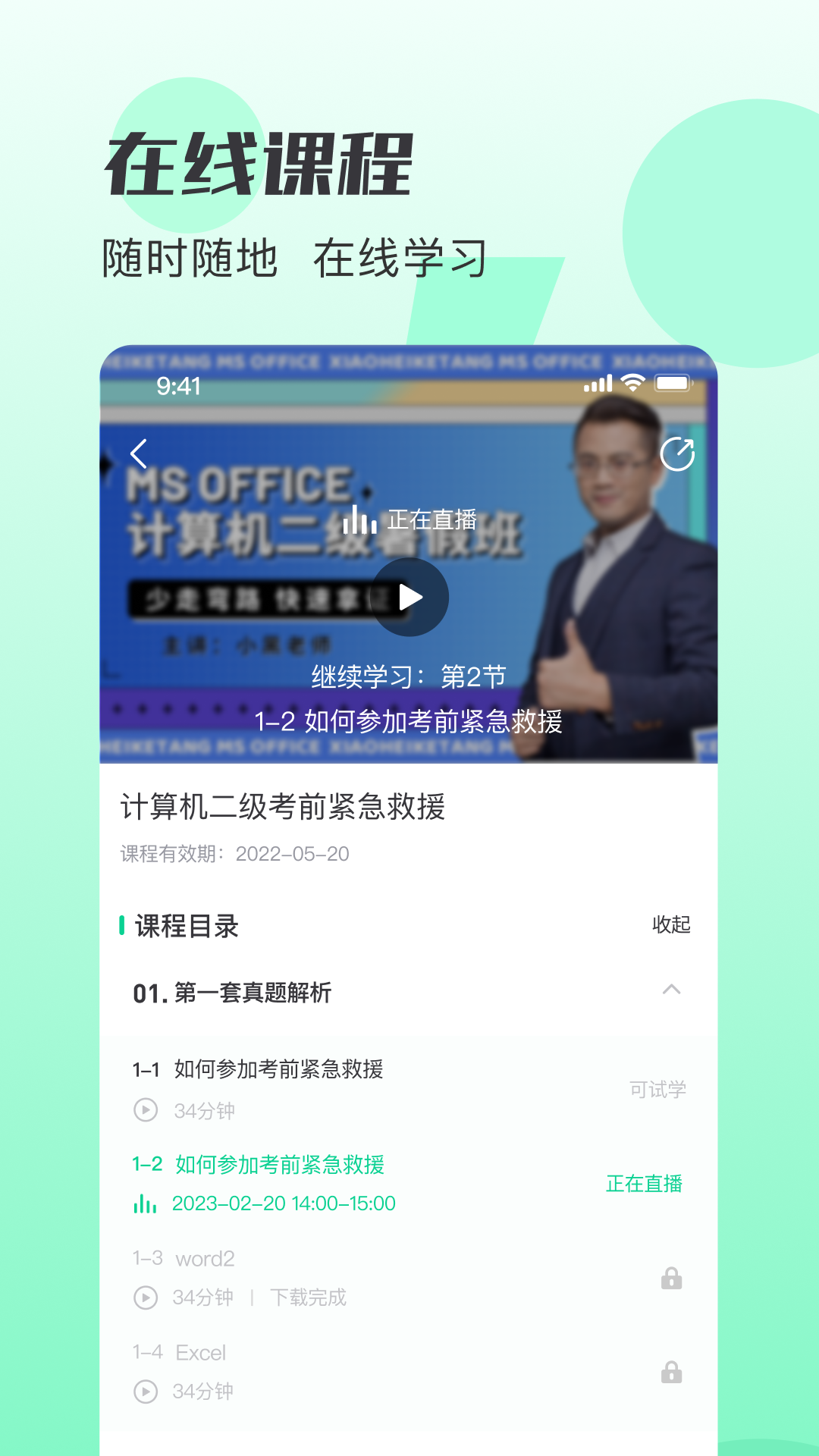Tap the back arrow on the video player
The height and width of the screenshot is (1456, 819).
tap(139, 451)
